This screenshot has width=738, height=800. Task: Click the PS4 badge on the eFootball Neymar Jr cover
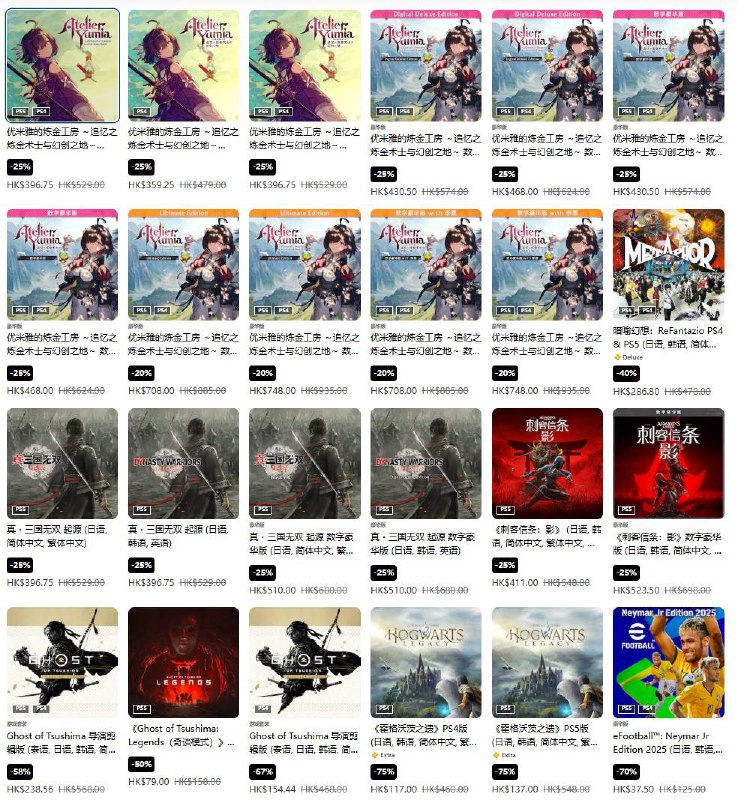click(648, 707)
